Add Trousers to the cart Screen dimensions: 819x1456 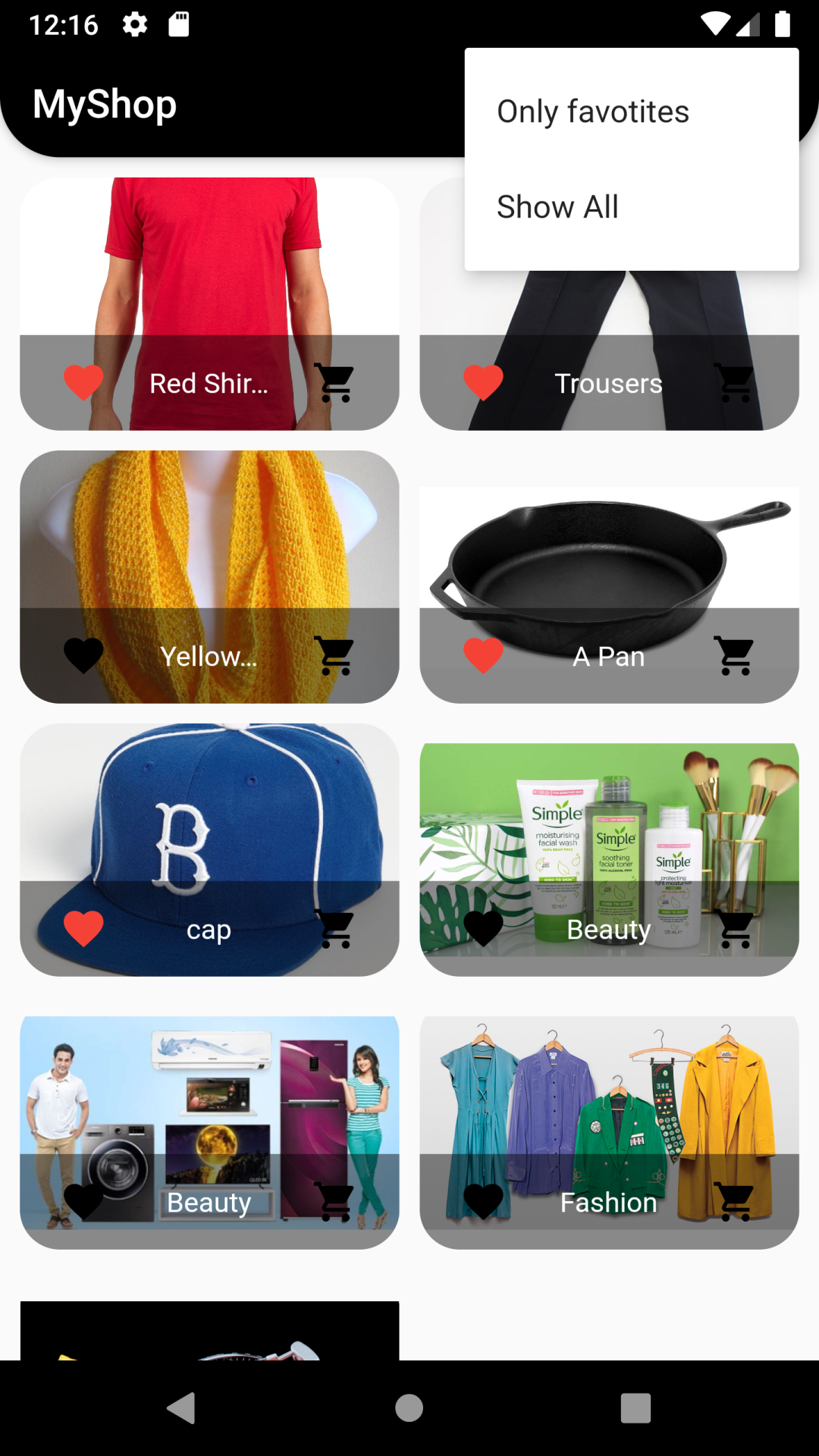[735, 383]
